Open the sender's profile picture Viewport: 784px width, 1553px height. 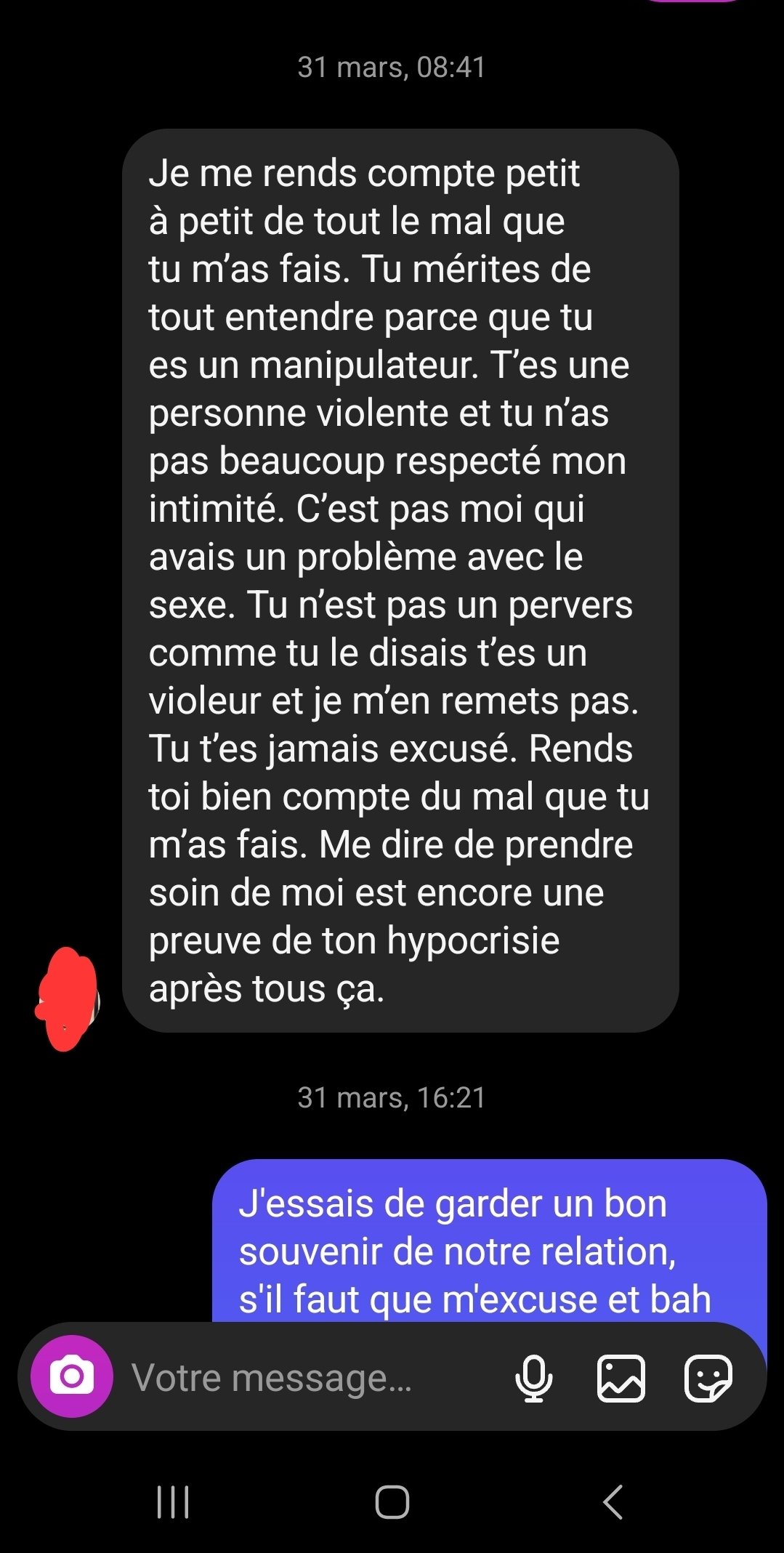[x=68, y=1001]
